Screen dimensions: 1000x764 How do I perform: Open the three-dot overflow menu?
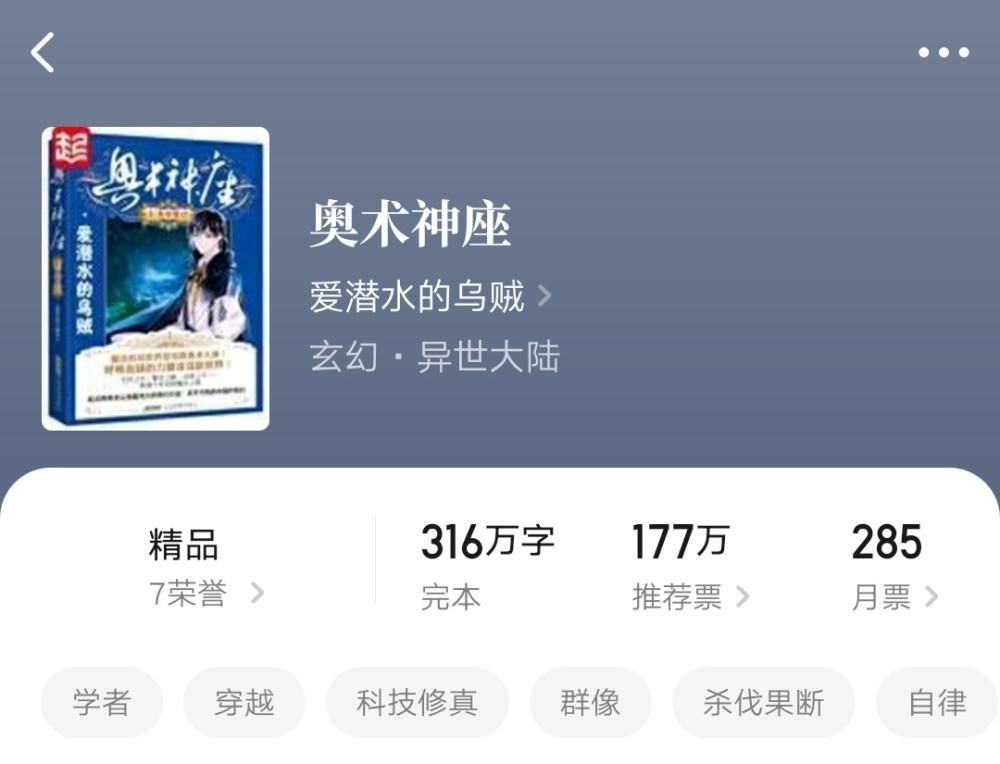943,53
